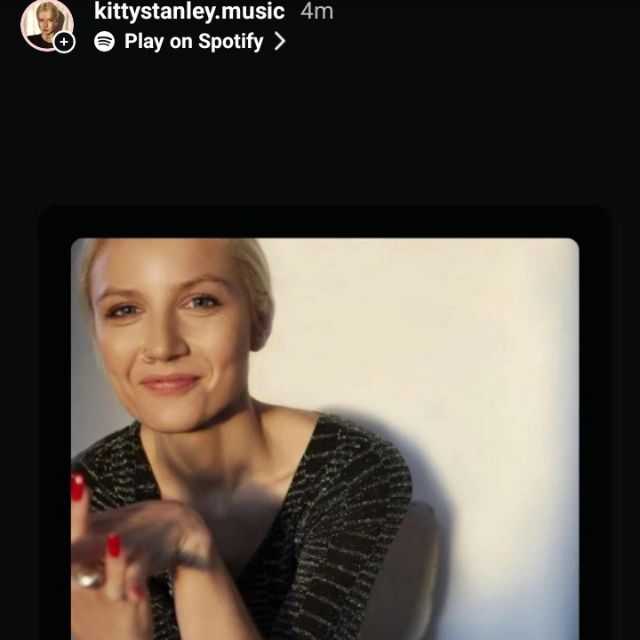
Task: Tap Play on Spotify link
Action: [x=192, y=42]
